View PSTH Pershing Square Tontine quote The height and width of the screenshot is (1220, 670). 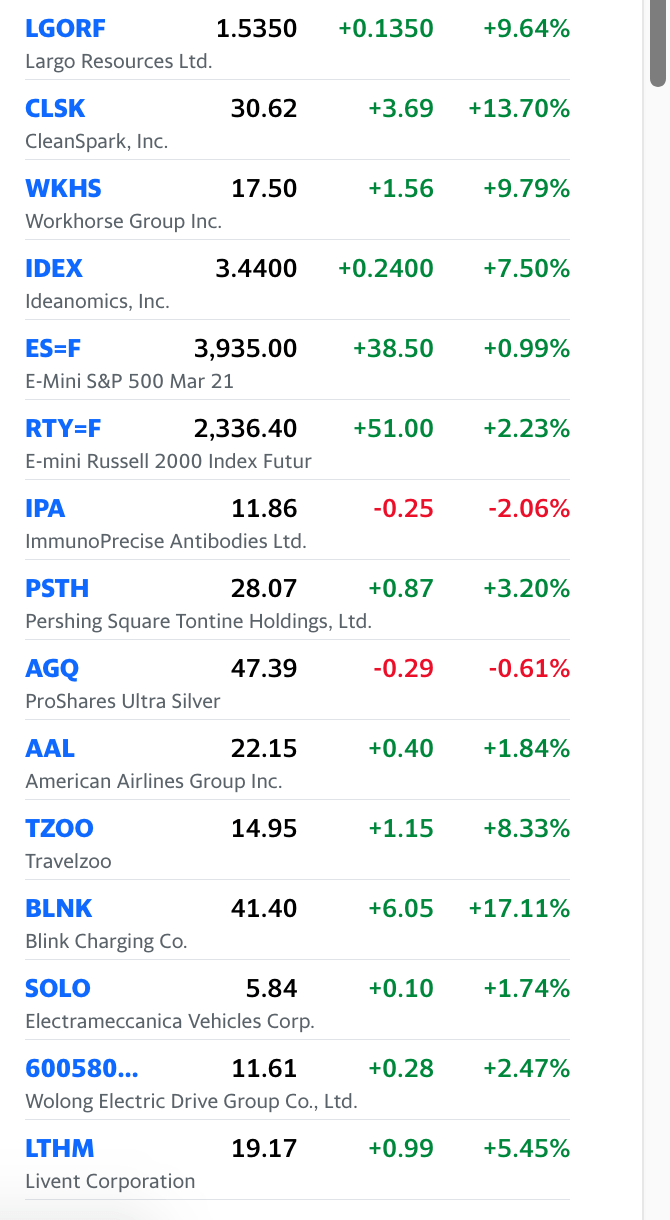(57, 589)
